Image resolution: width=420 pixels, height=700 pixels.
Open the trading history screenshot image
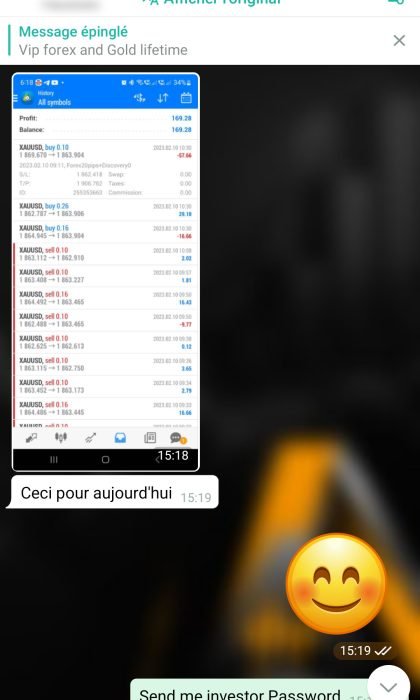106,272
